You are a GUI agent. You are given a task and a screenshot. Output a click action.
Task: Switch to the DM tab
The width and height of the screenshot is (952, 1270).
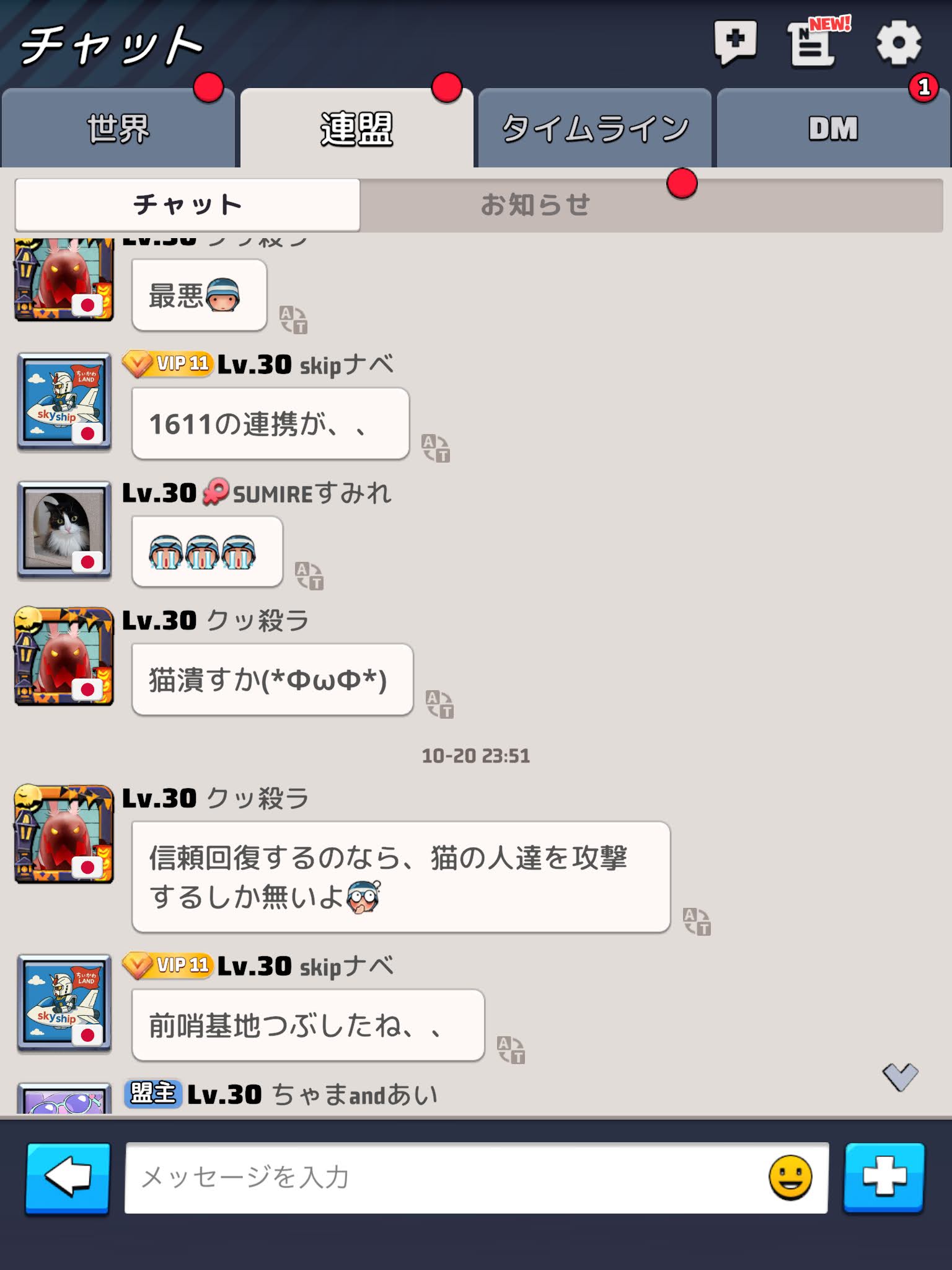(x=833, y=129)
